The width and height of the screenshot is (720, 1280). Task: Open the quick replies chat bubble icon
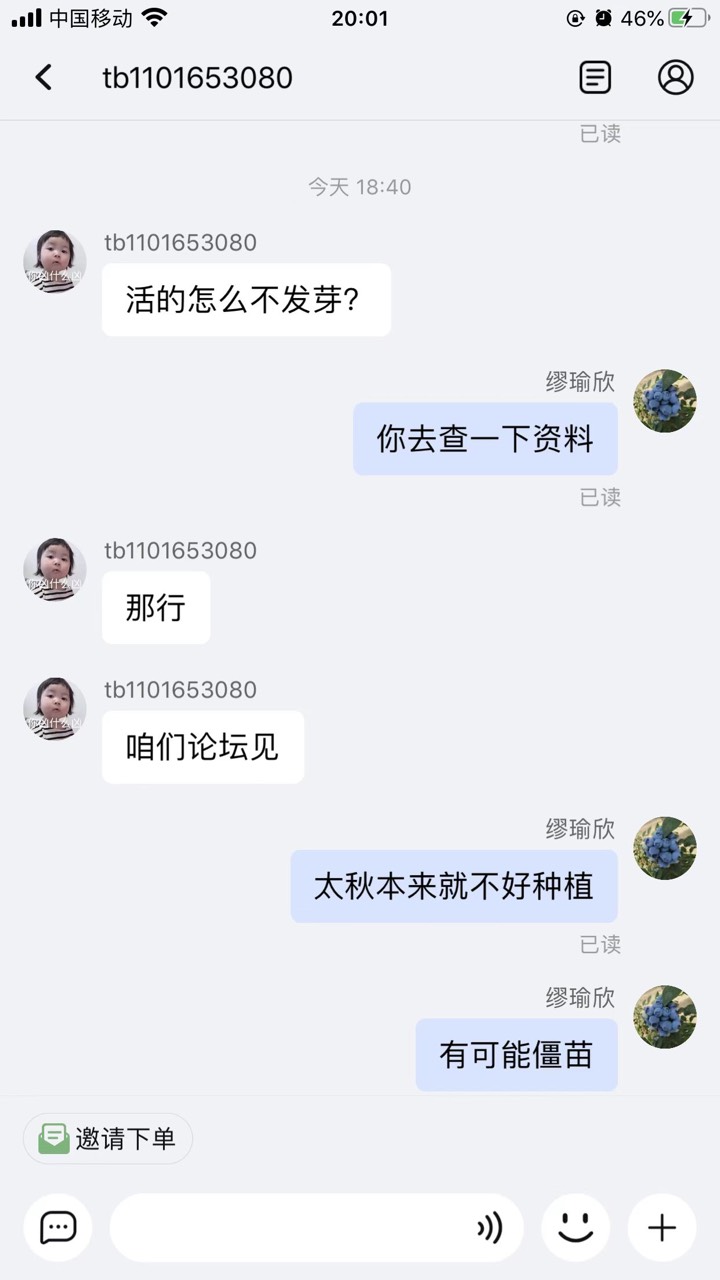tap(58, 1227)
